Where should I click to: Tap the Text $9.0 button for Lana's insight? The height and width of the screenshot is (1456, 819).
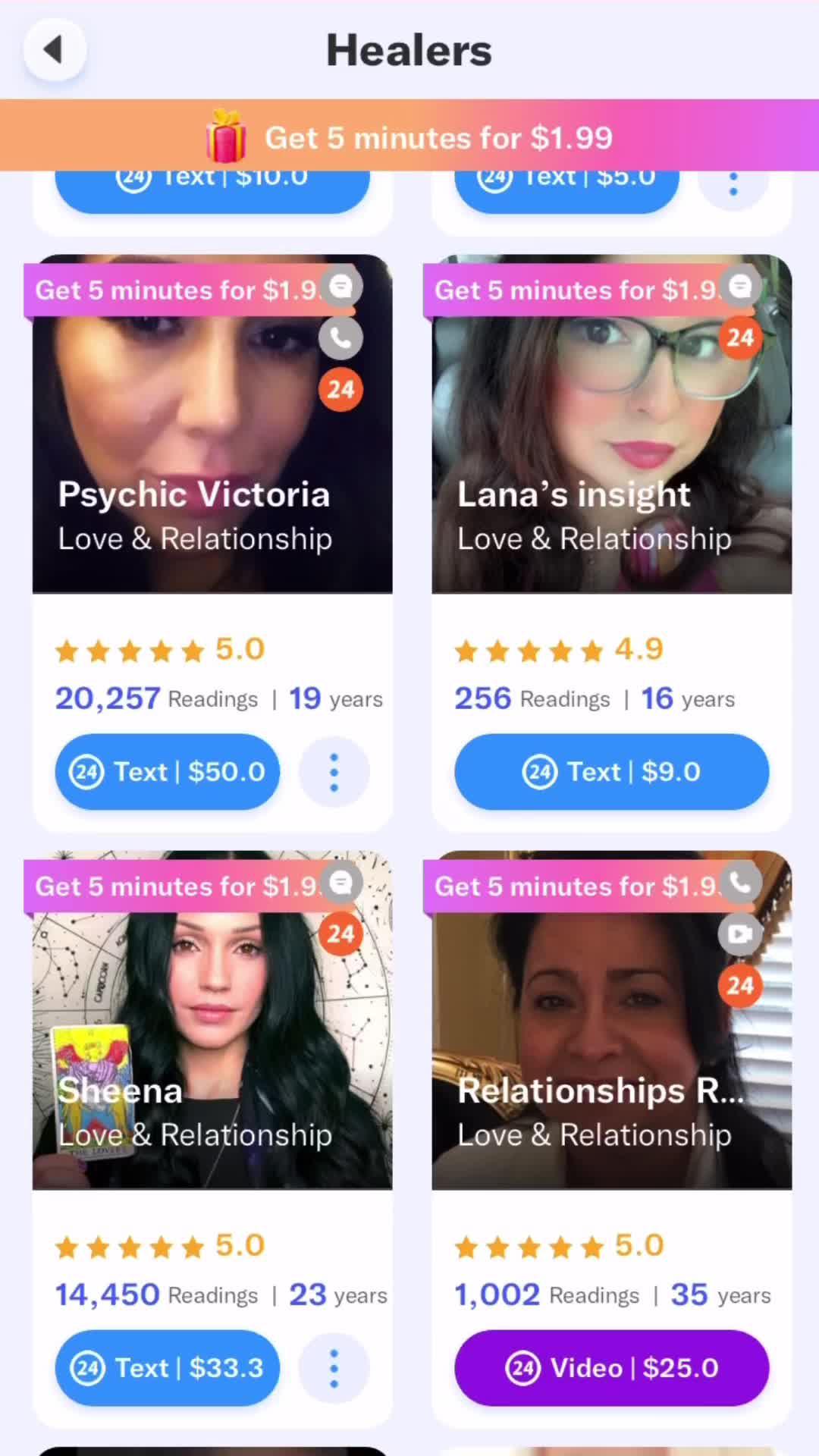(x=610, y=772)
